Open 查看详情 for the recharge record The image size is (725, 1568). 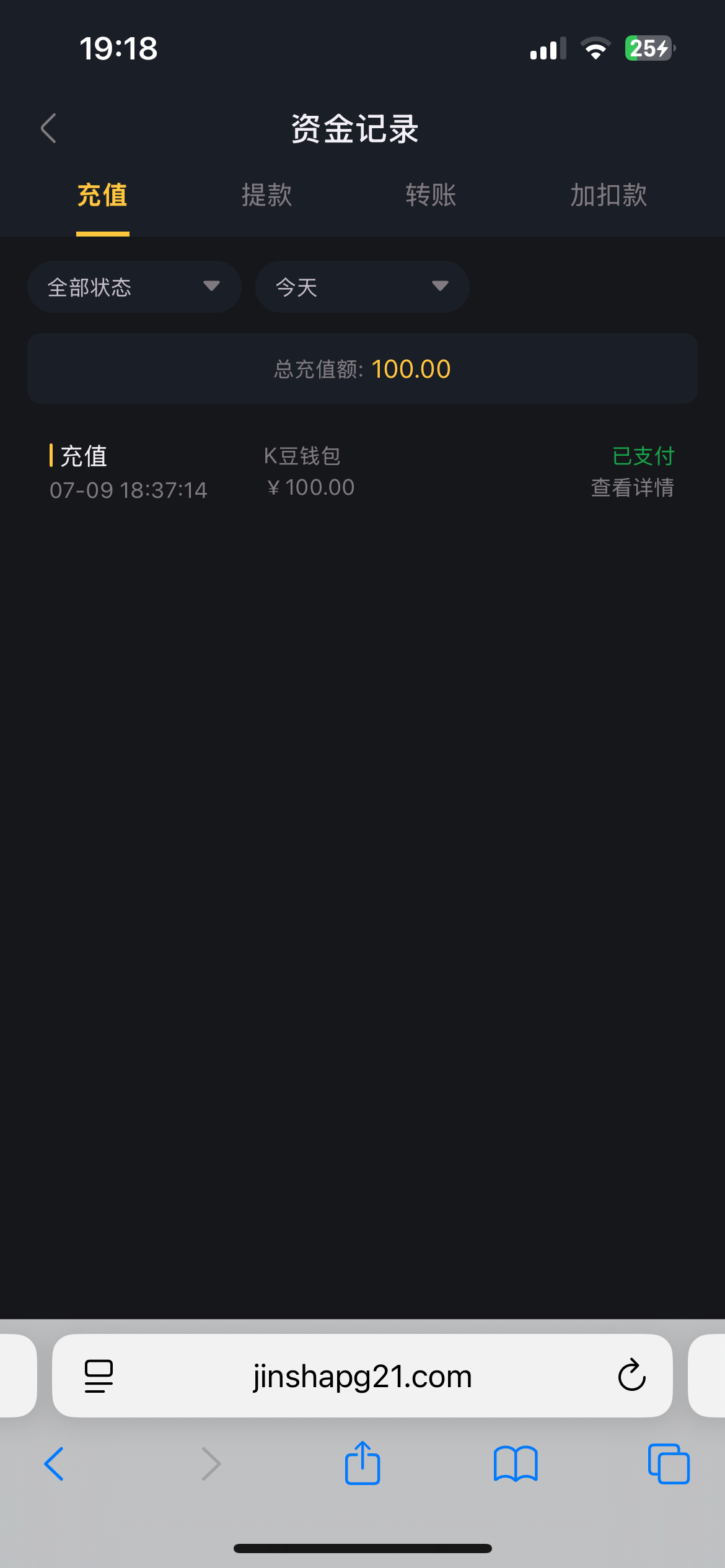[x=632, y=489]
